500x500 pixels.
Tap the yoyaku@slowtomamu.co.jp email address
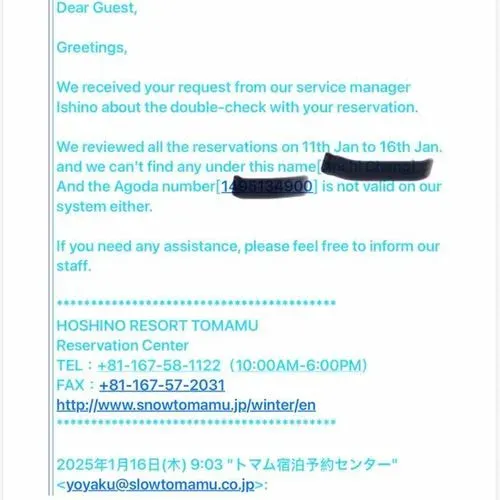click(160, 485)
